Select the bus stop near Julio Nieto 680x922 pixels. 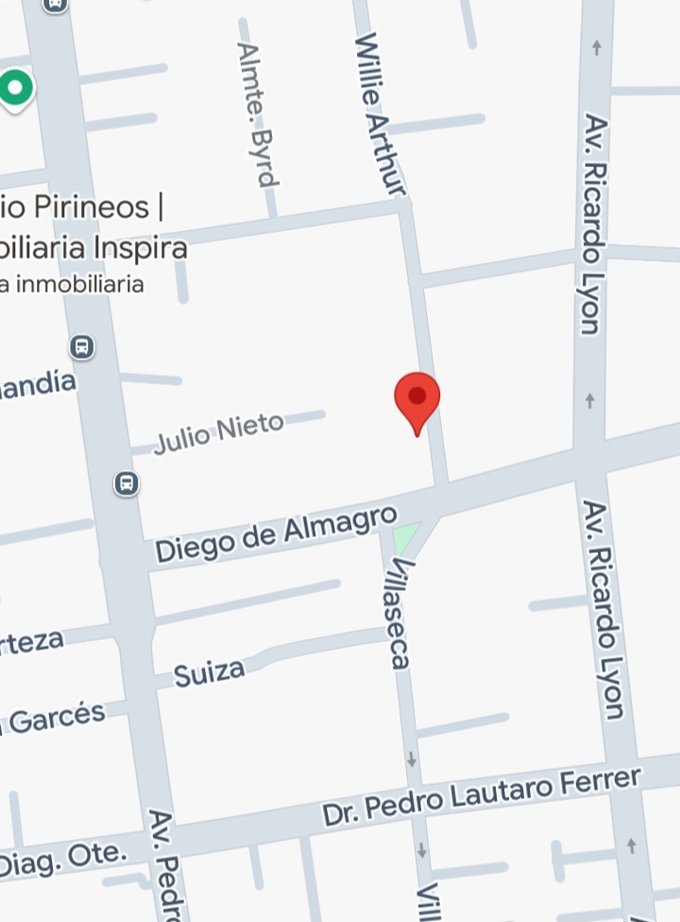point(126,483)
